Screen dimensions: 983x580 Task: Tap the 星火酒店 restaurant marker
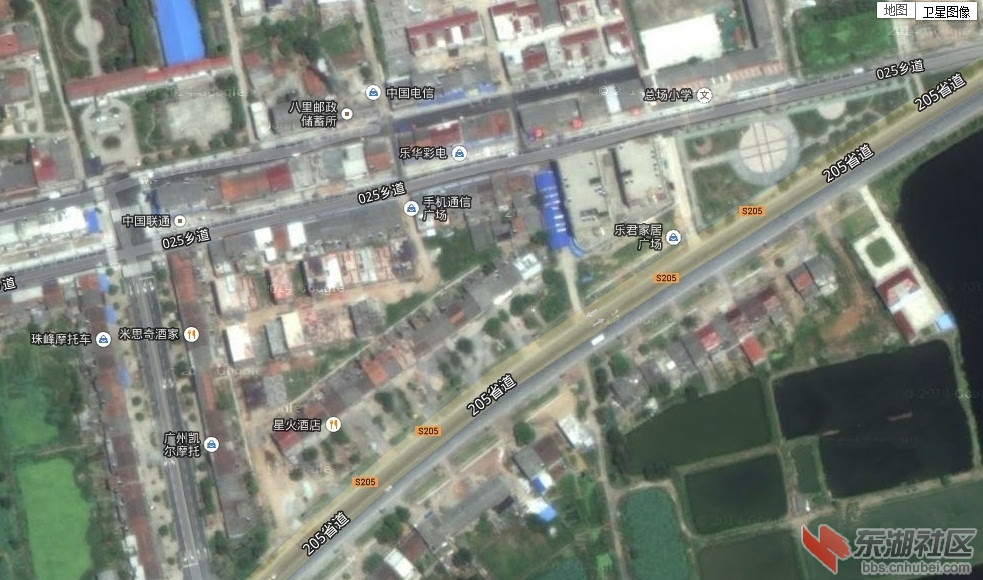click(334, 424)
